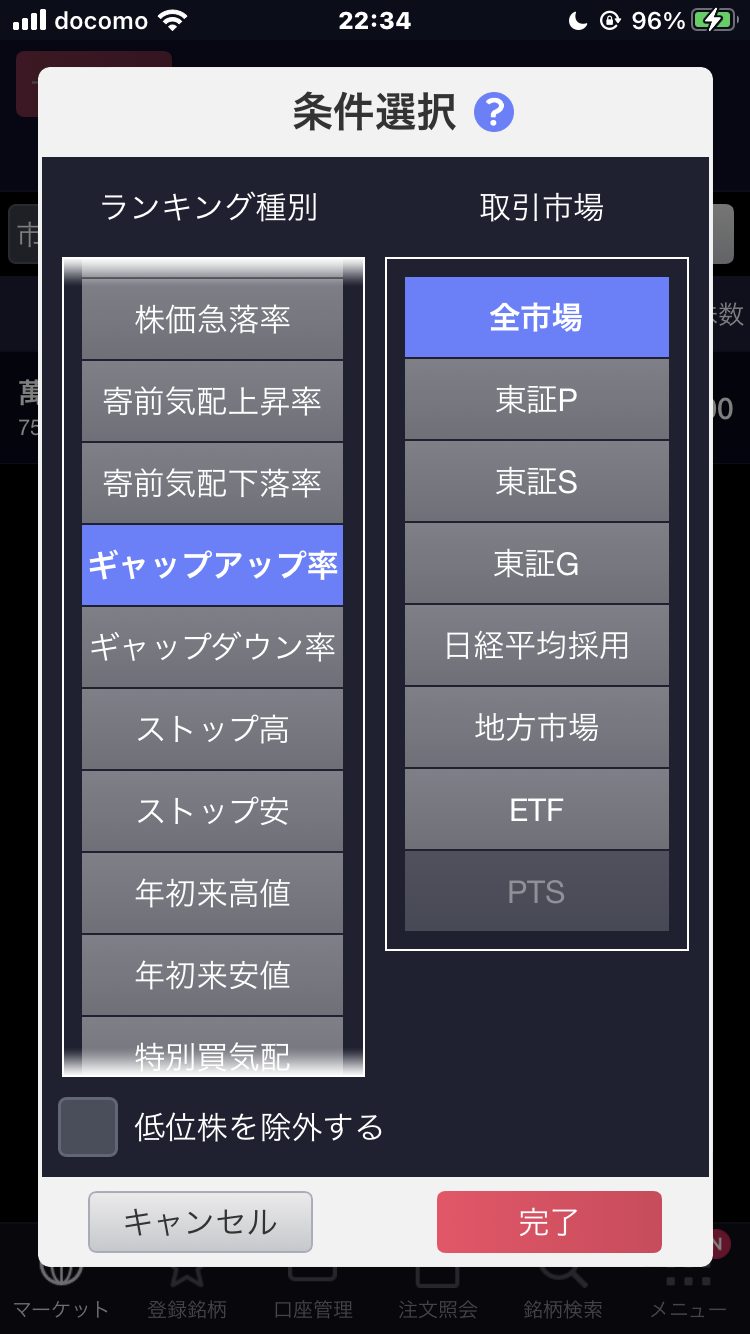Tap the キャンセル button
Image resolution: width=750 pixels, height=1334 pixels.
pyautogui.click(x=200, y=1222)
